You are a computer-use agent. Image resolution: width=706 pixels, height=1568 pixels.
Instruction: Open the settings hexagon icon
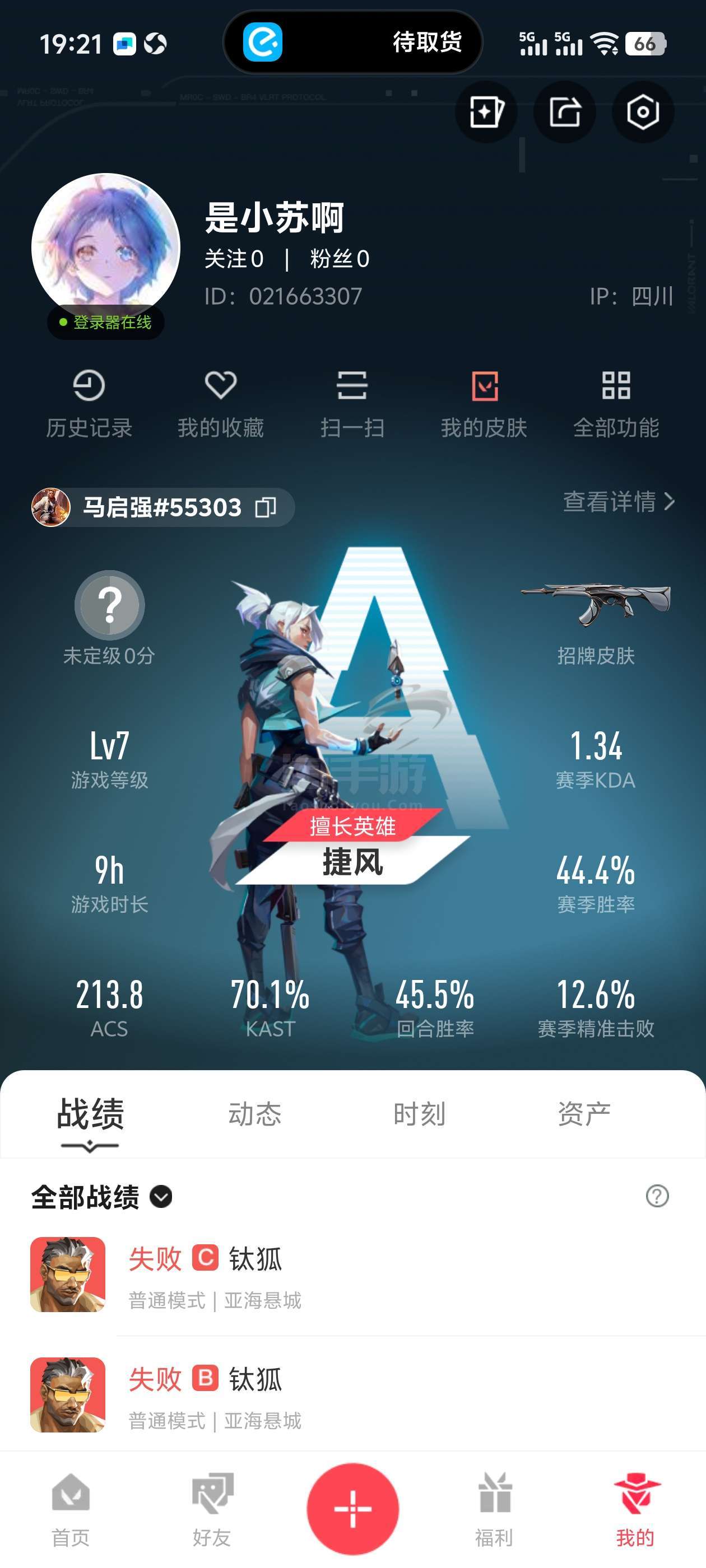643,112
